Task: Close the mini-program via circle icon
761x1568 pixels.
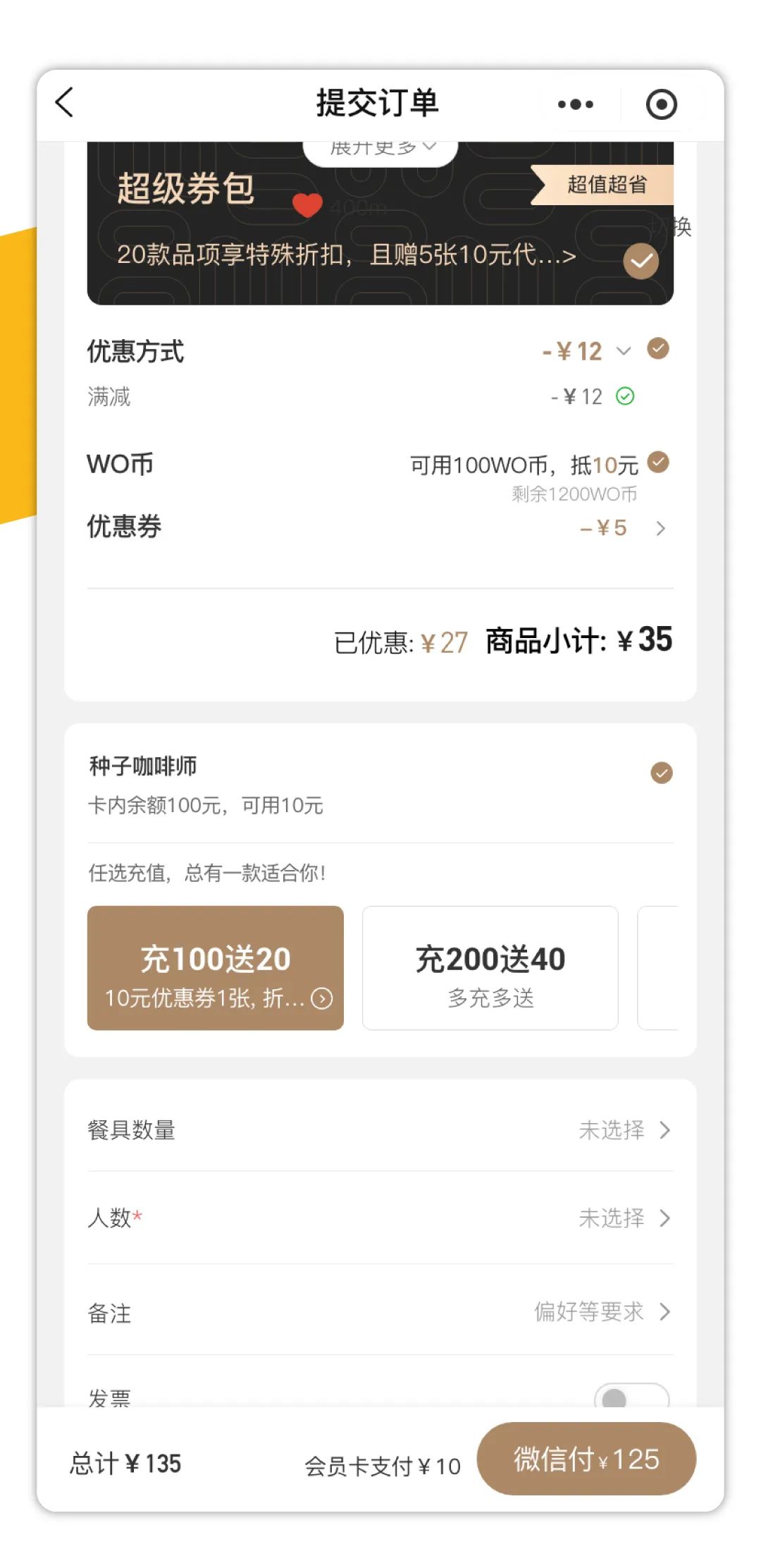Action: [x=661, y=104]
